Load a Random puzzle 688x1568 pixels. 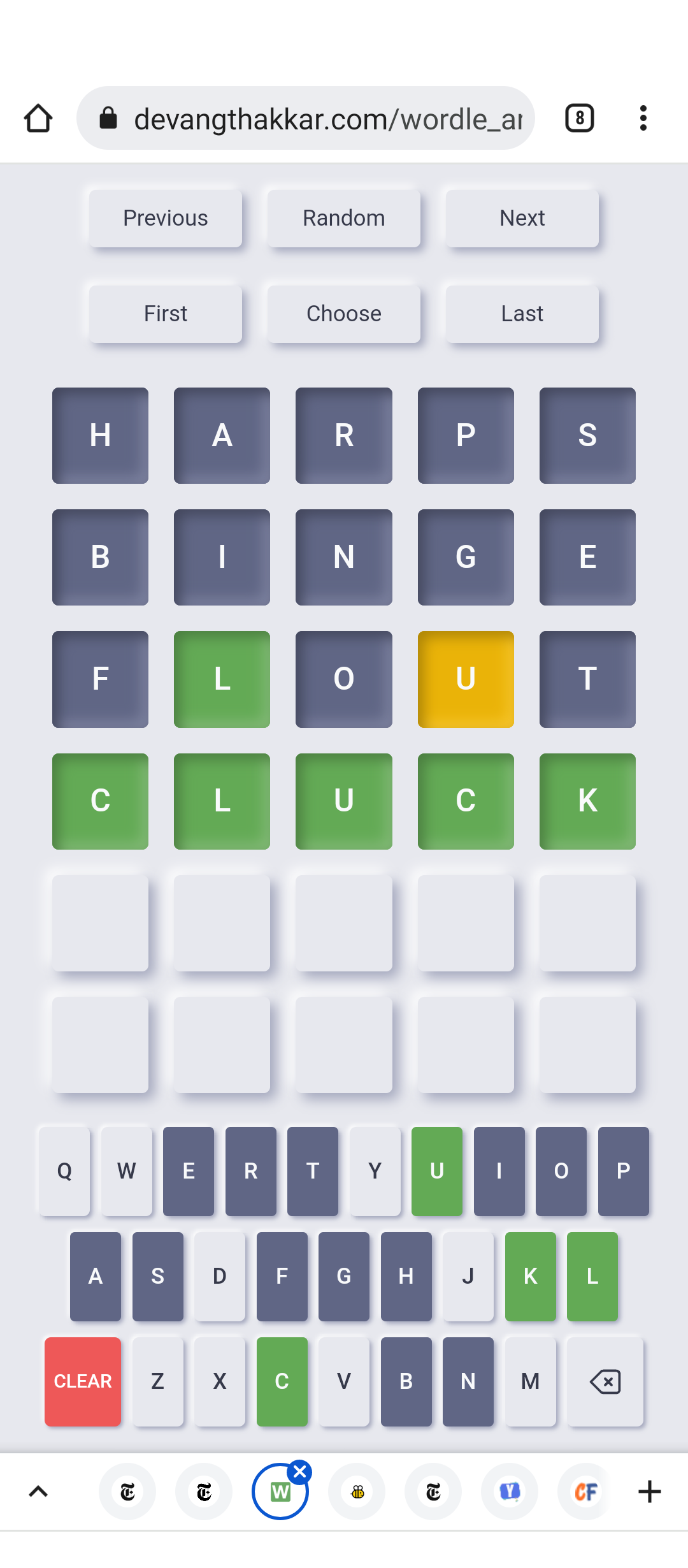pyautogui.click(x=344, y=218)
